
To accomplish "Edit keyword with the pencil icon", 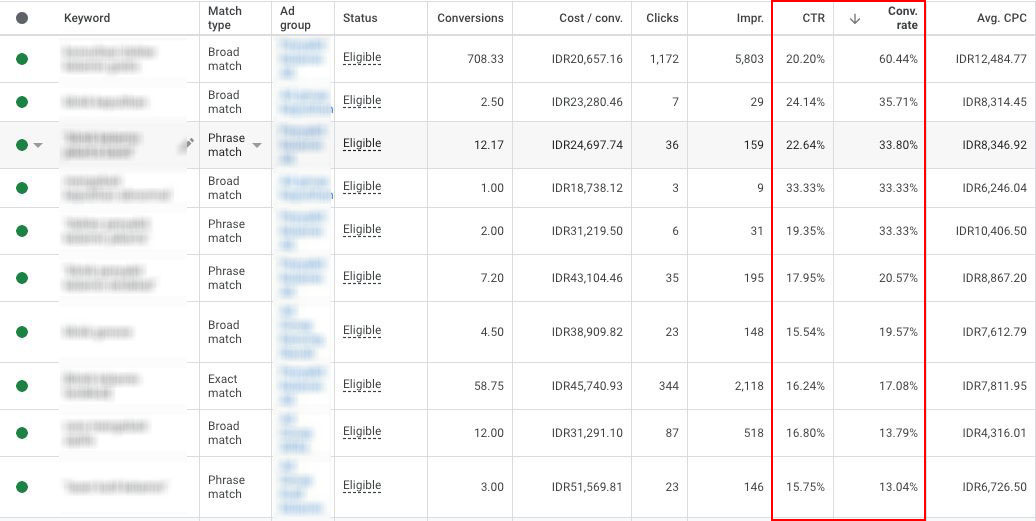I will (185, 145).
